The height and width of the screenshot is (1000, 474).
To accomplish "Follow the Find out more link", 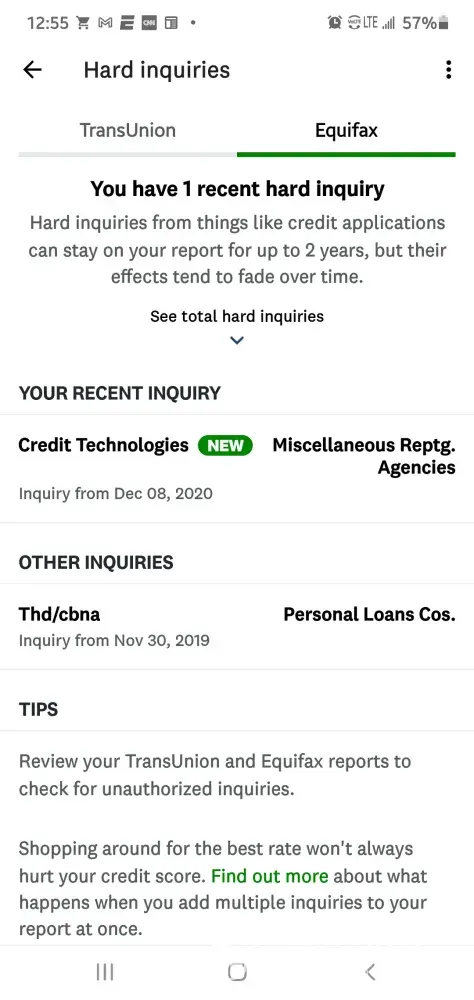I will pos(269,876).
